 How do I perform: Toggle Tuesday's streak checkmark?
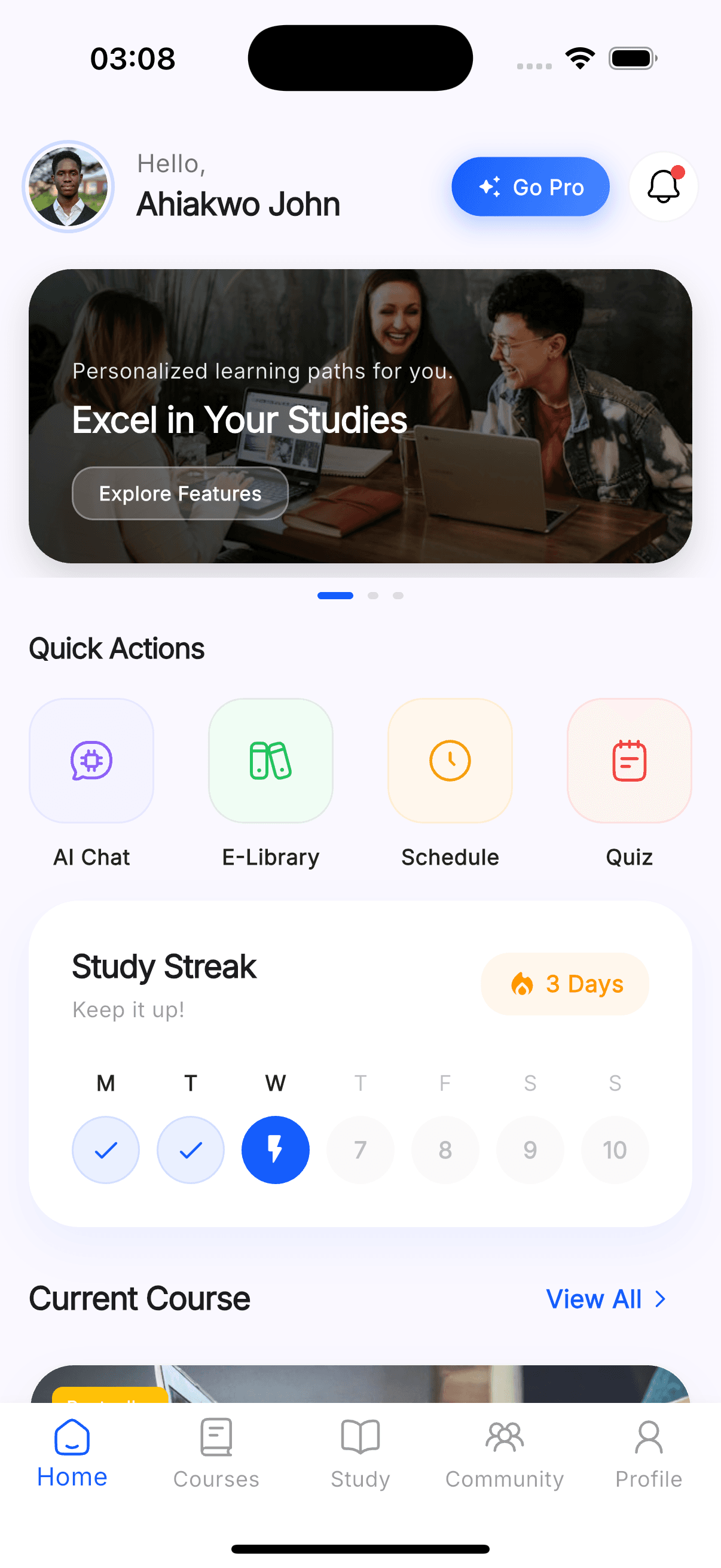click(191, 1149)
